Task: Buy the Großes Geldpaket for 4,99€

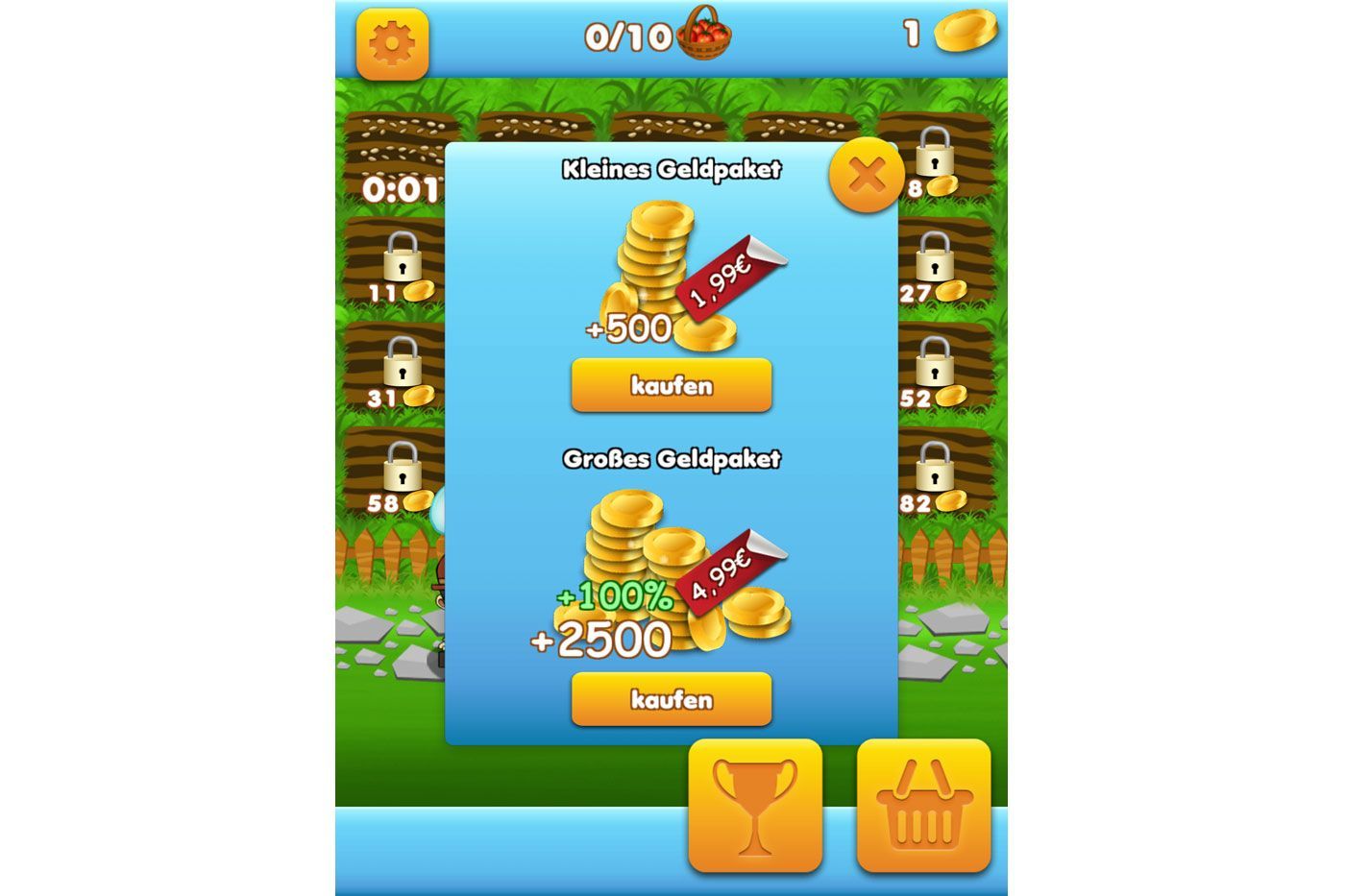Action: [x=672, y=700]
